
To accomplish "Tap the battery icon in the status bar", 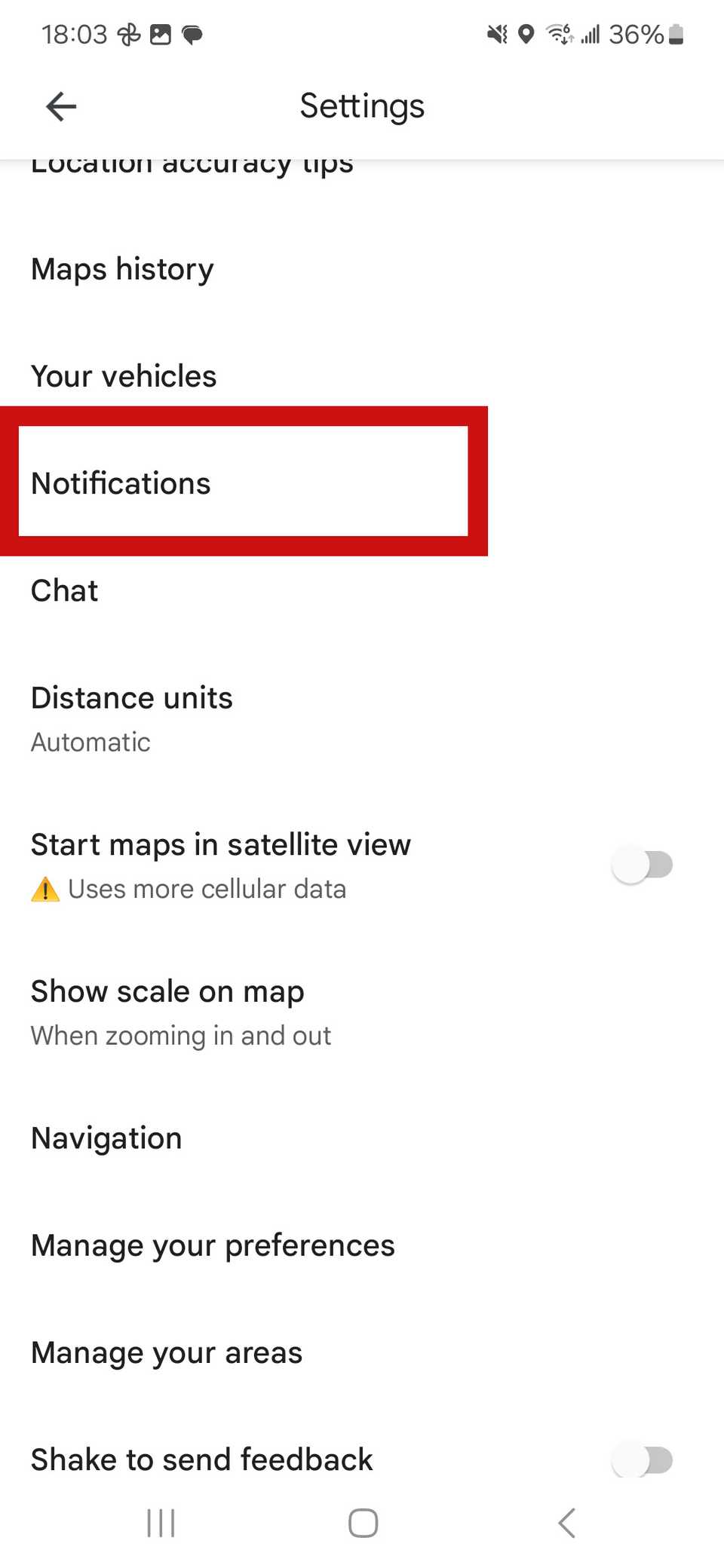I will [x=673, y=34].
